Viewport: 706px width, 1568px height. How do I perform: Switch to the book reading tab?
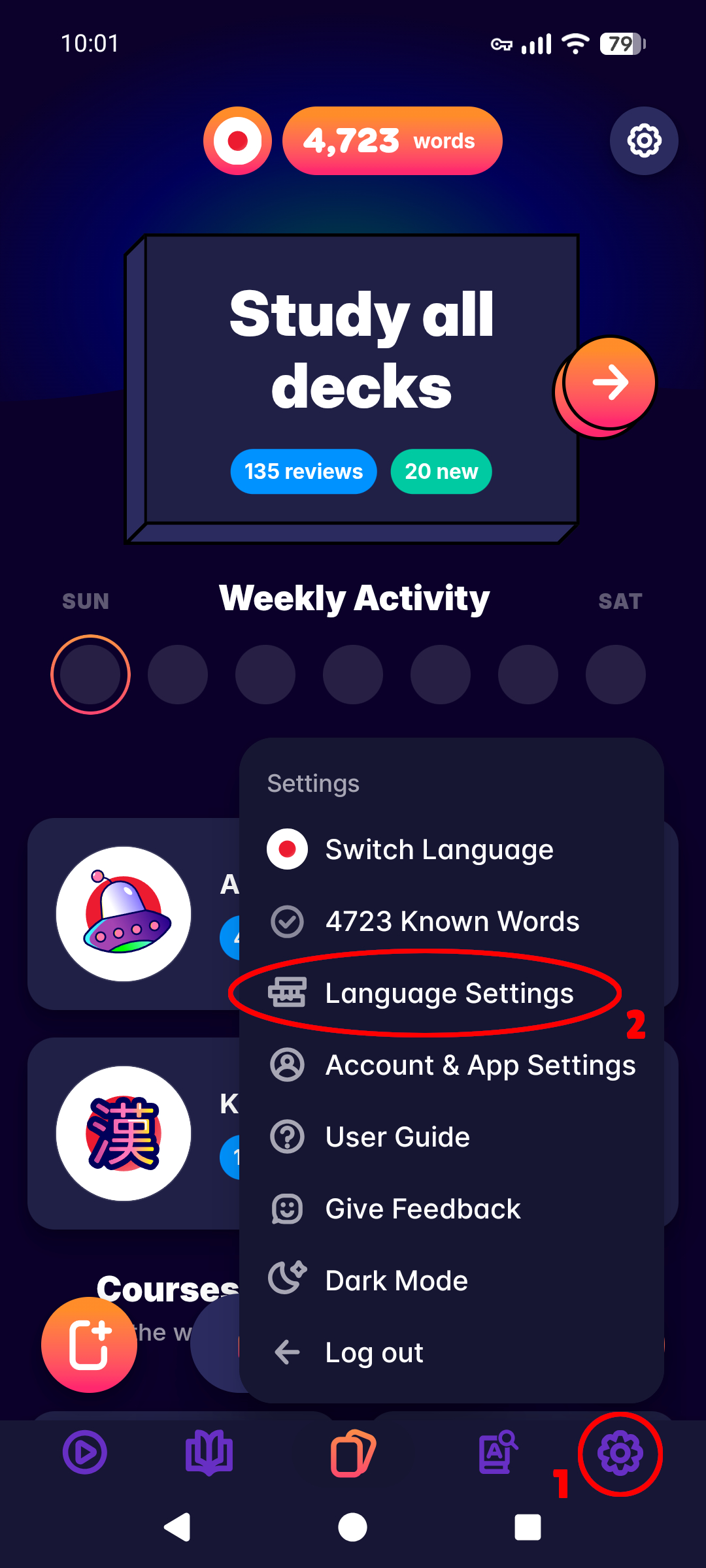pos(209,1452)
